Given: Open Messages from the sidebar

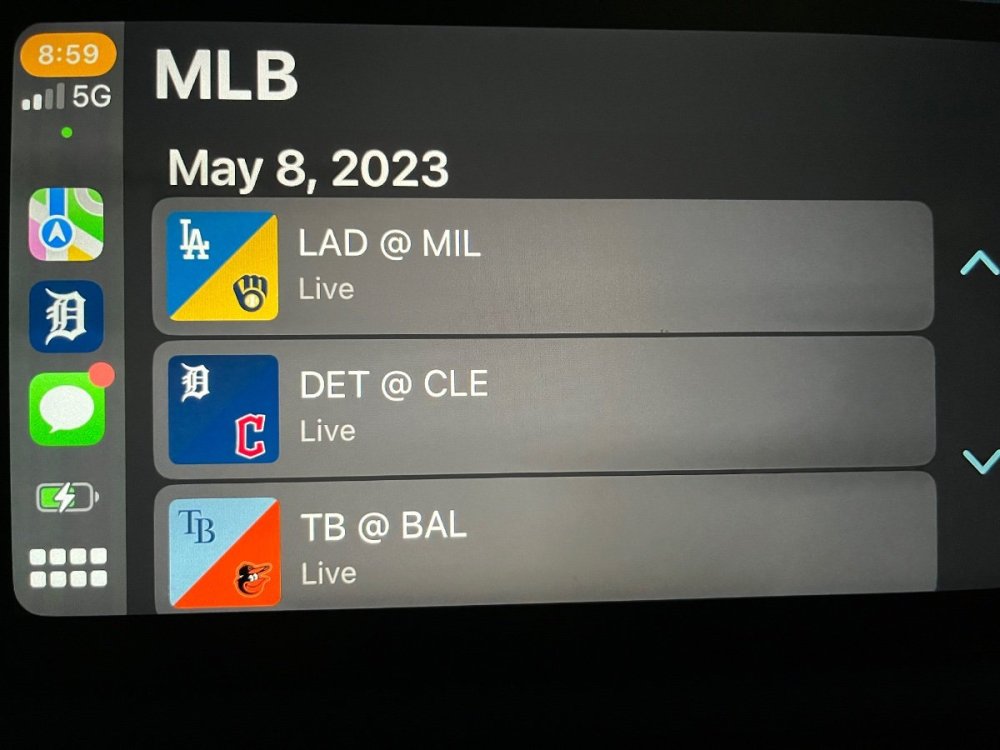Looking at the screenshot, I should (66, 408).
